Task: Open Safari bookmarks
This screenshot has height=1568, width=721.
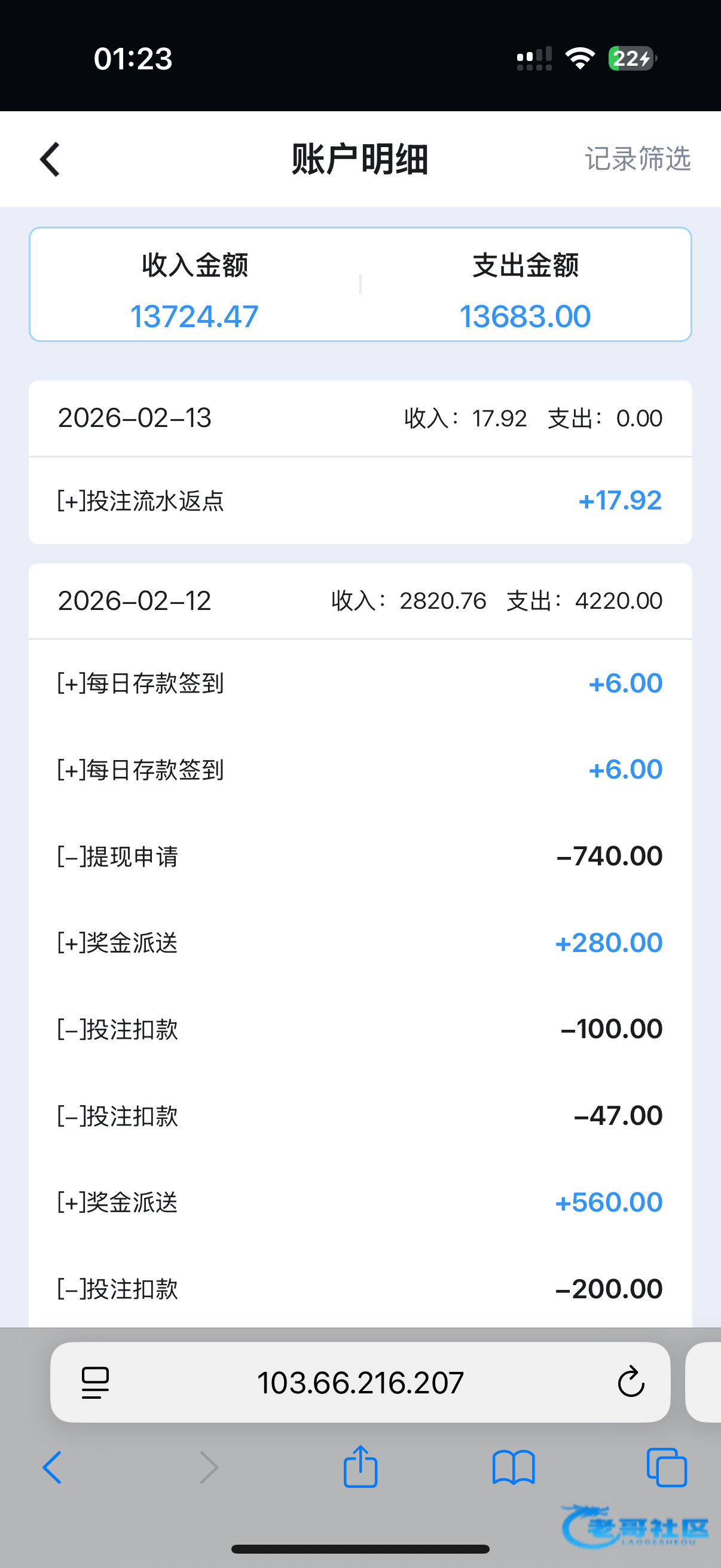Action: 513,1468
